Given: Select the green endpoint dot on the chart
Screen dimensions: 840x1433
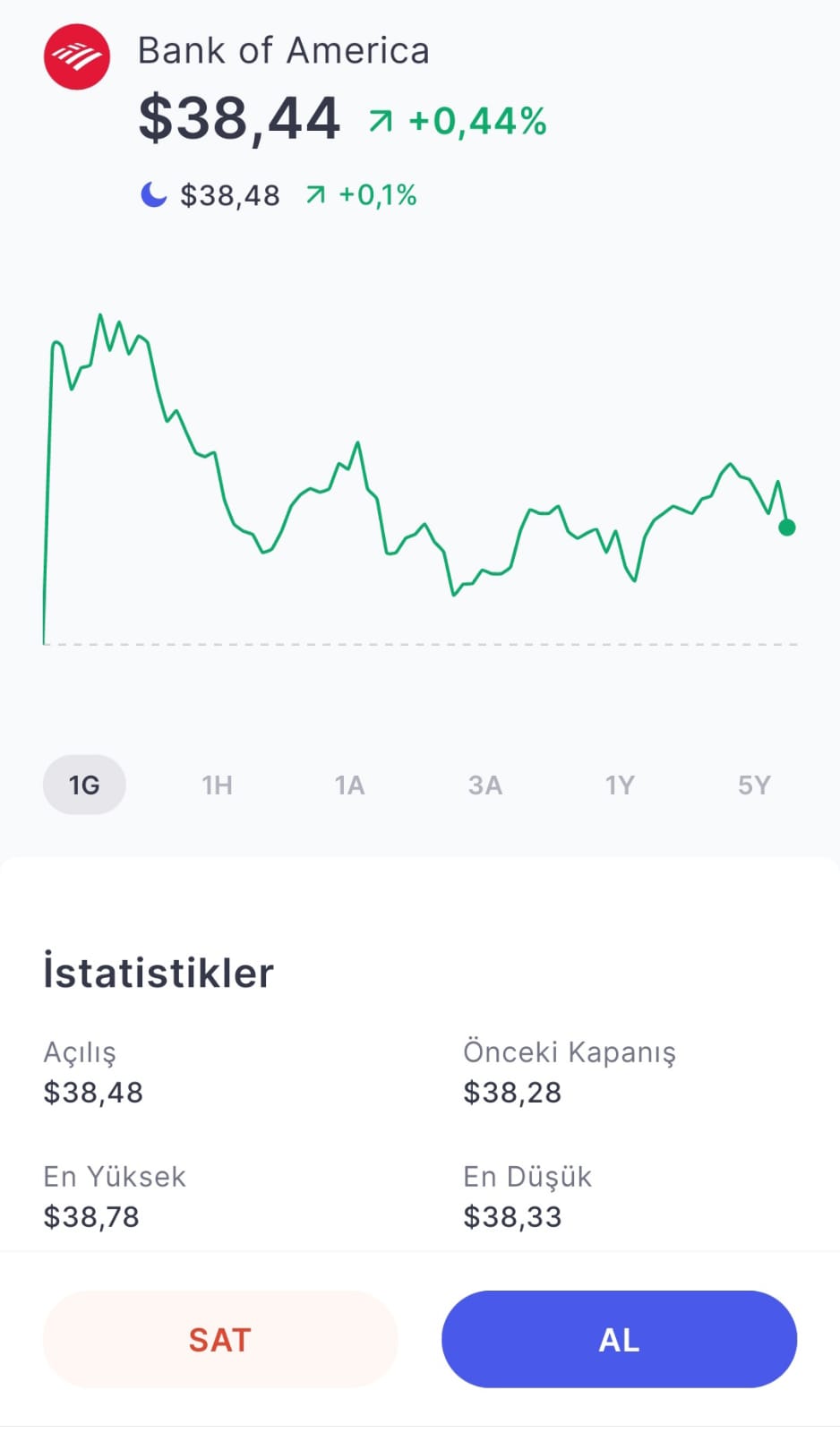Looking at the screenshot, I should pos(786,528).
